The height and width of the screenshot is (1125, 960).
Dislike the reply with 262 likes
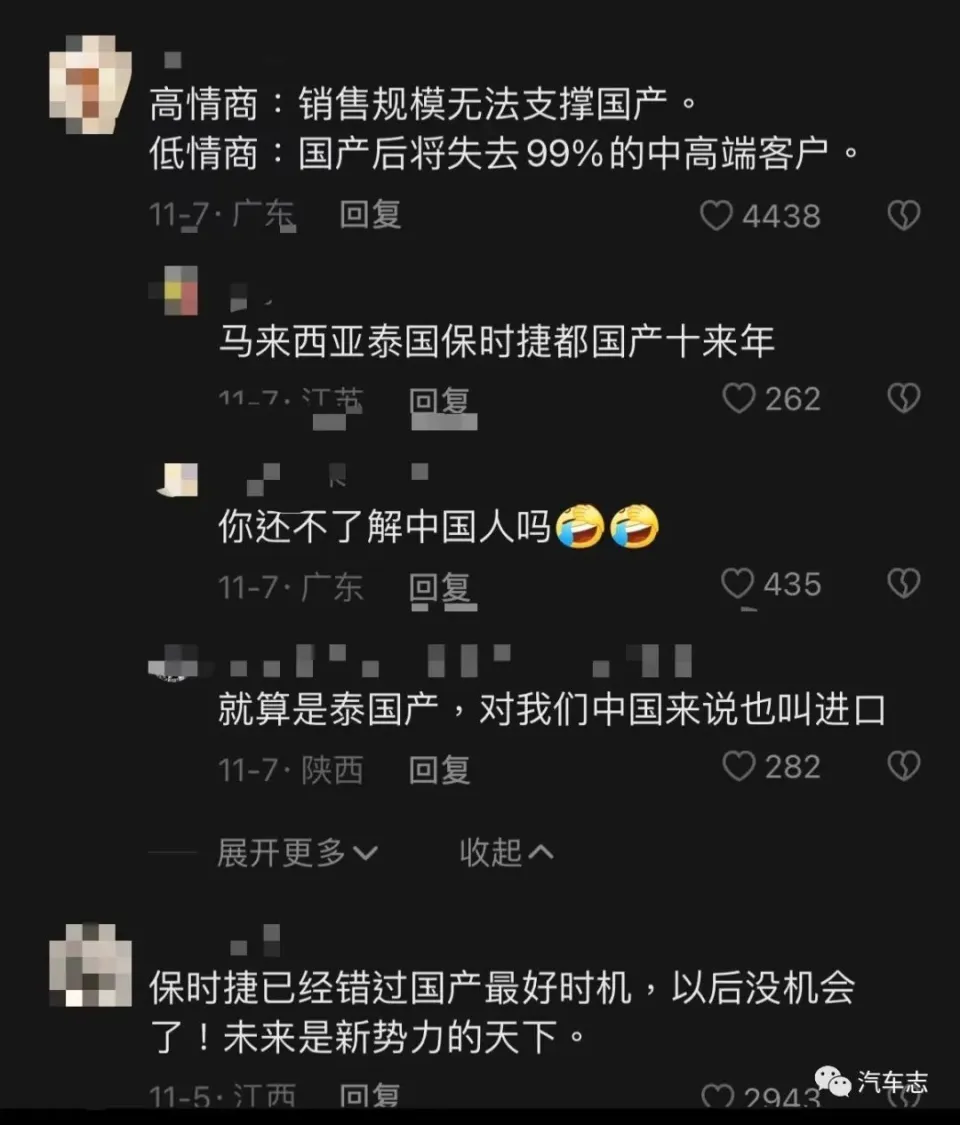point(903,399)
